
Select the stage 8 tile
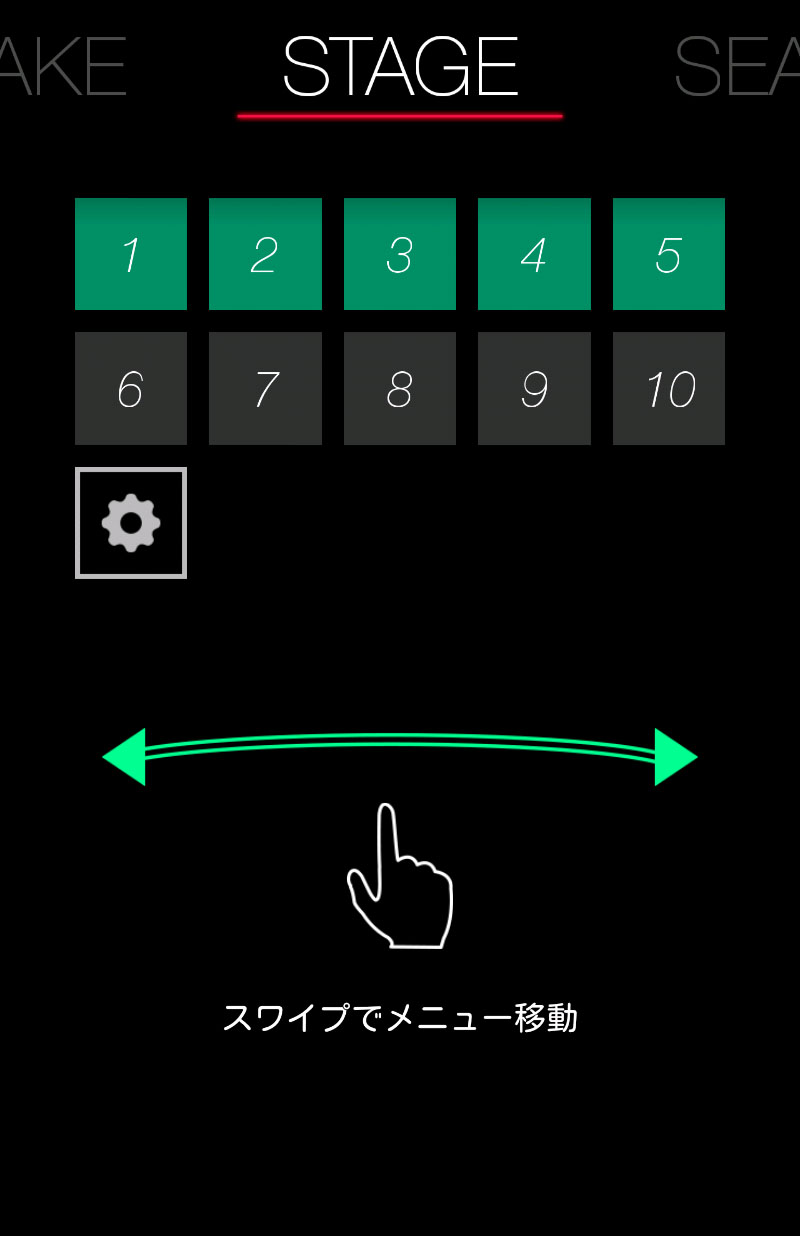400,388
